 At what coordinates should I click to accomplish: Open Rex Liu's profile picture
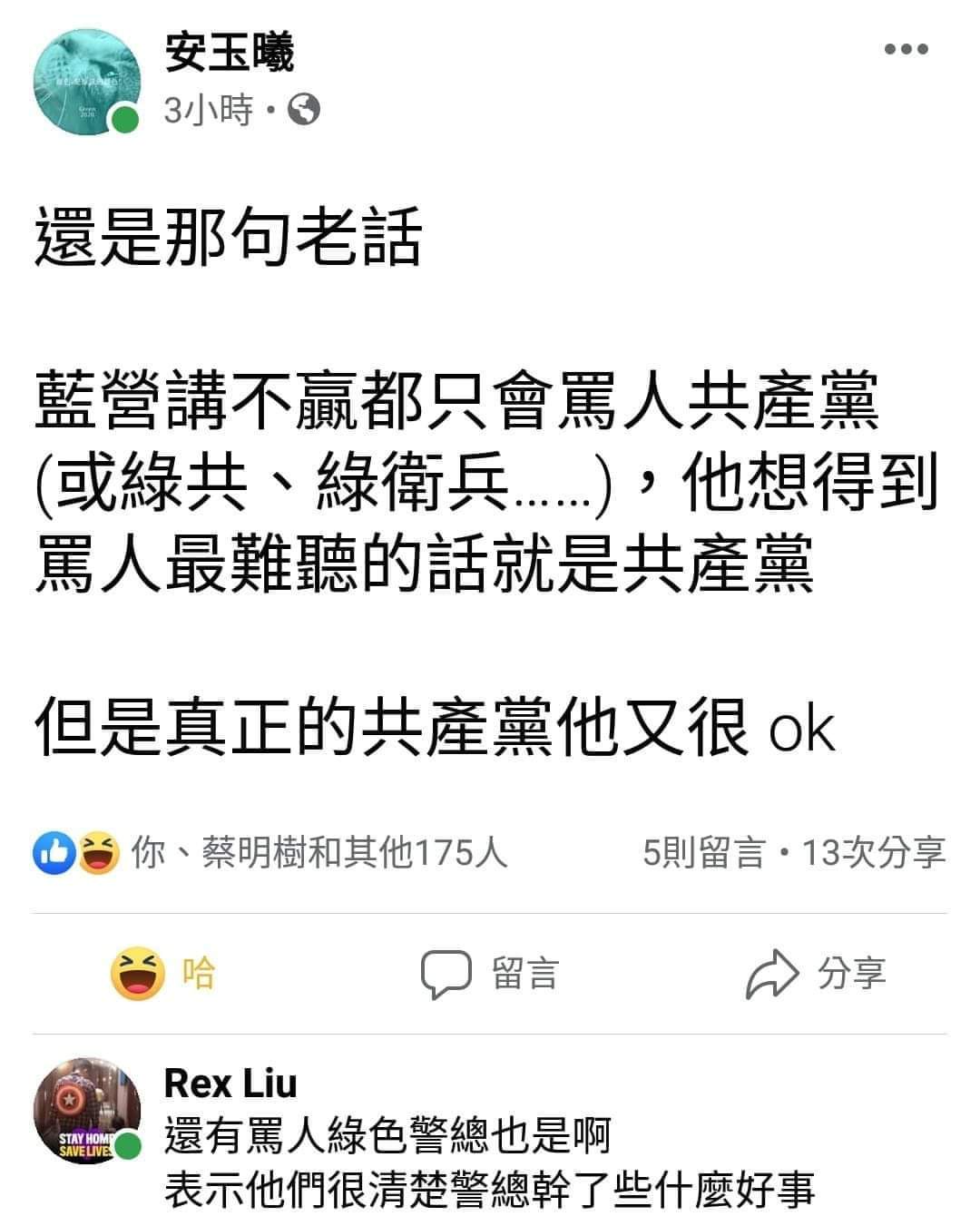point(87,1110)
